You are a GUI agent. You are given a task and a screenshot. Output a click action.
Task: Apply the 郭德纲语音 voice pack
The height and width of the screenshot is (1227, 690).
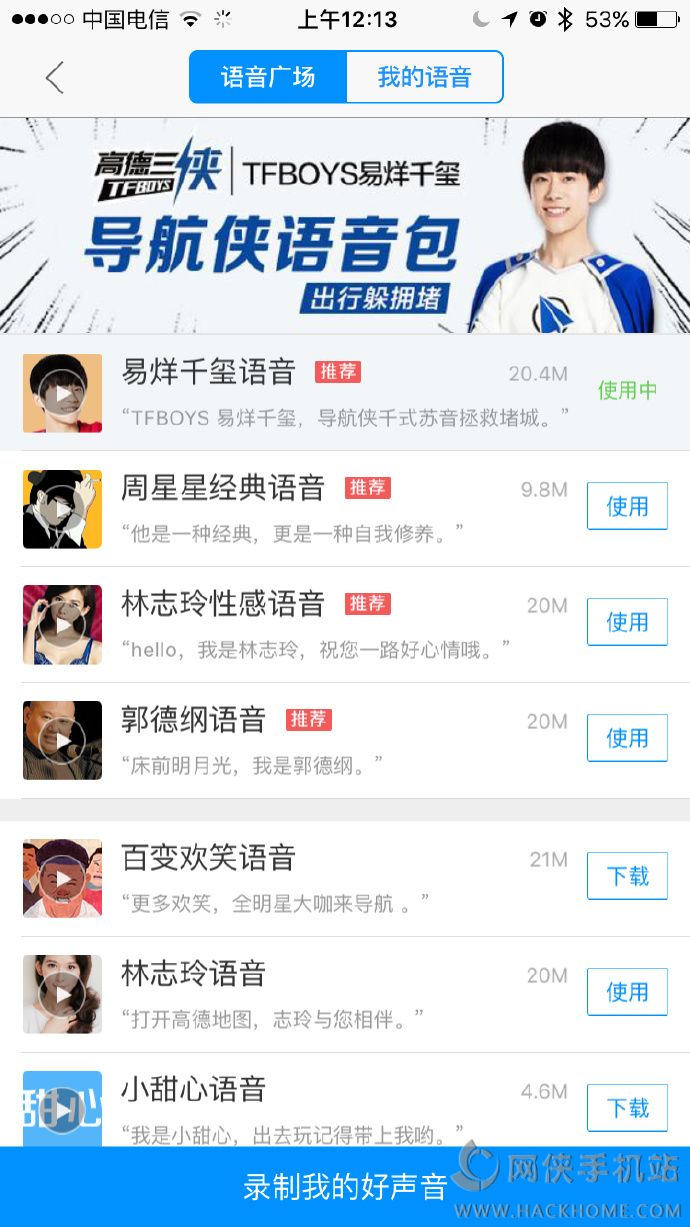[x=627, y=738]
